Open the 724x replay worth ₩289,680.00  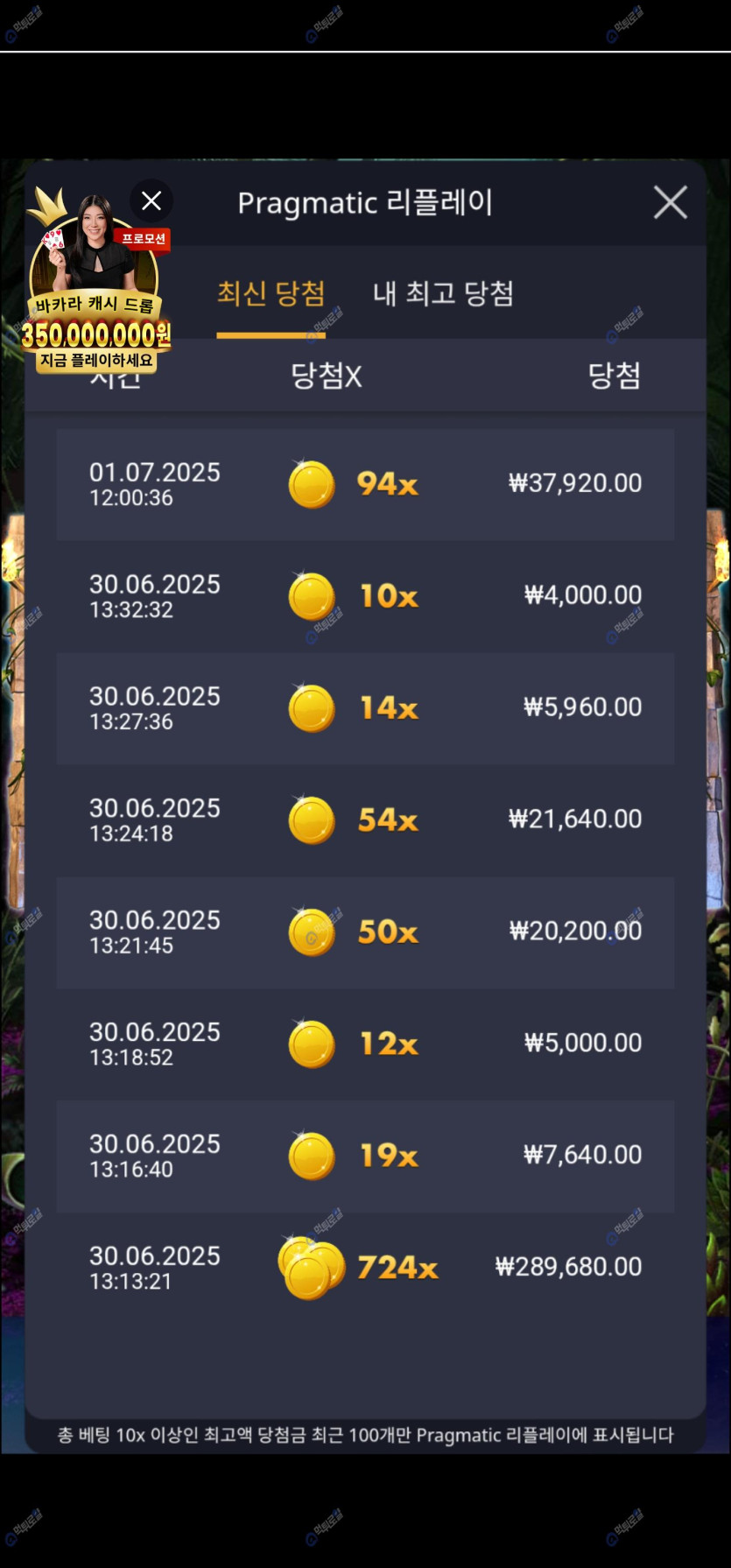point(365,1269)
